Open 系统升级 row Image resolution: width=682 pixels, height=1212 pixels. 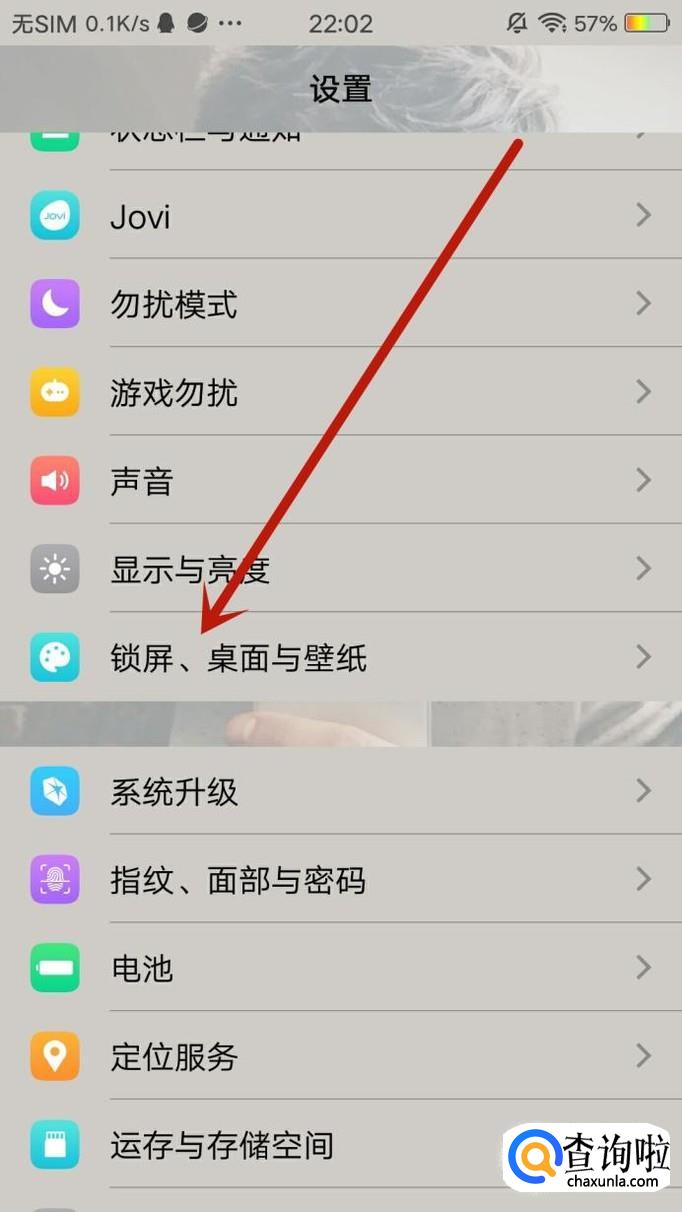340,791
